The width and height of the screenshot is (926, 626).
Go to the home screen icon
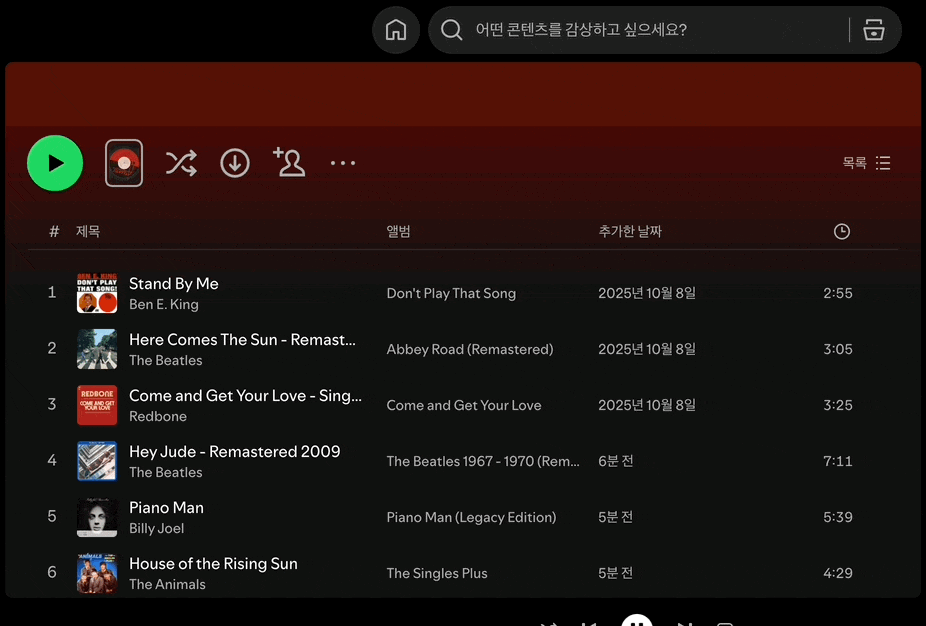coord(396,30)
